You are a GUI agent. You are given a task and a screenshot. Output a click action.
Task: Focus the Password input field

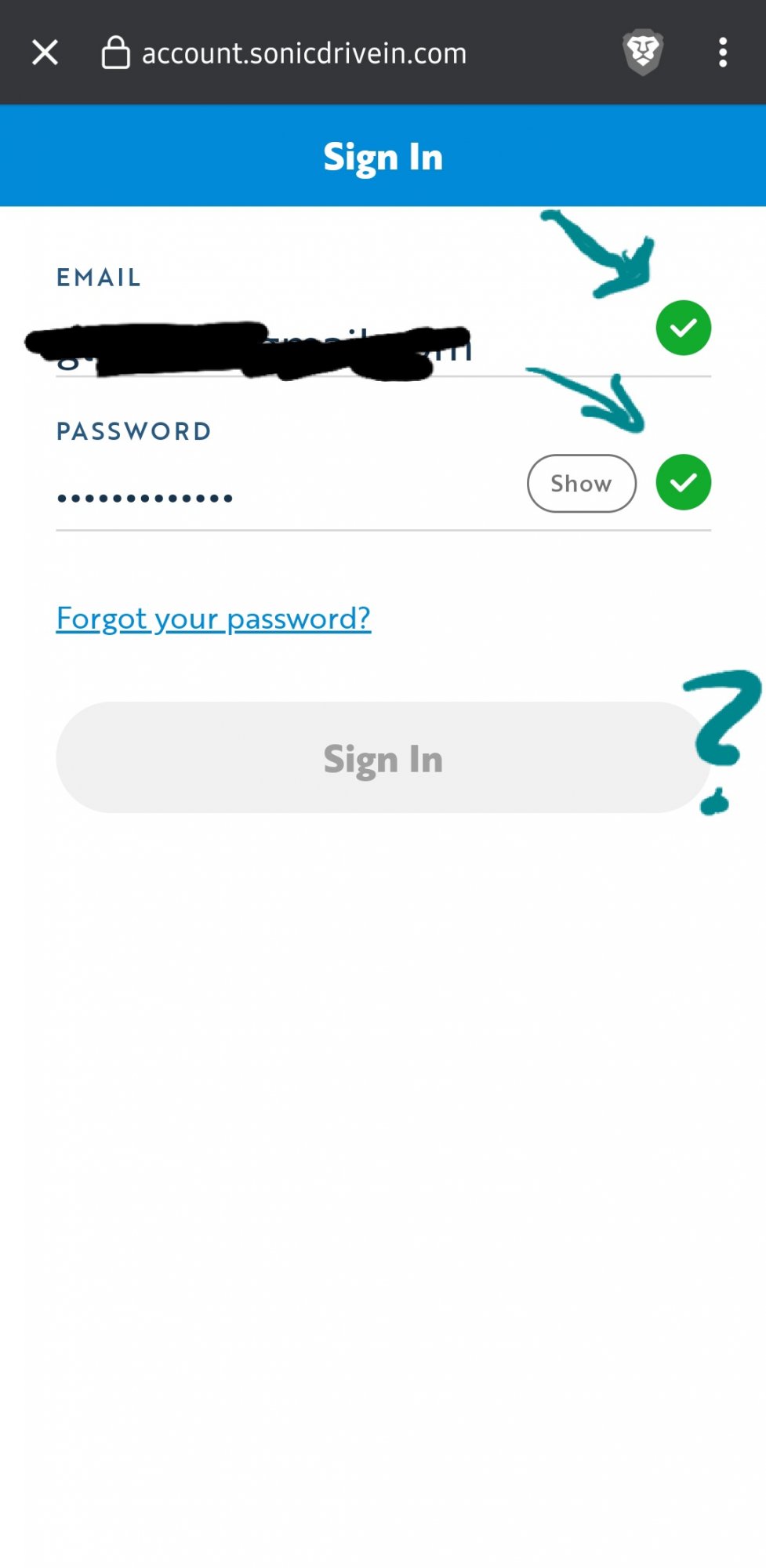point(286,497)
